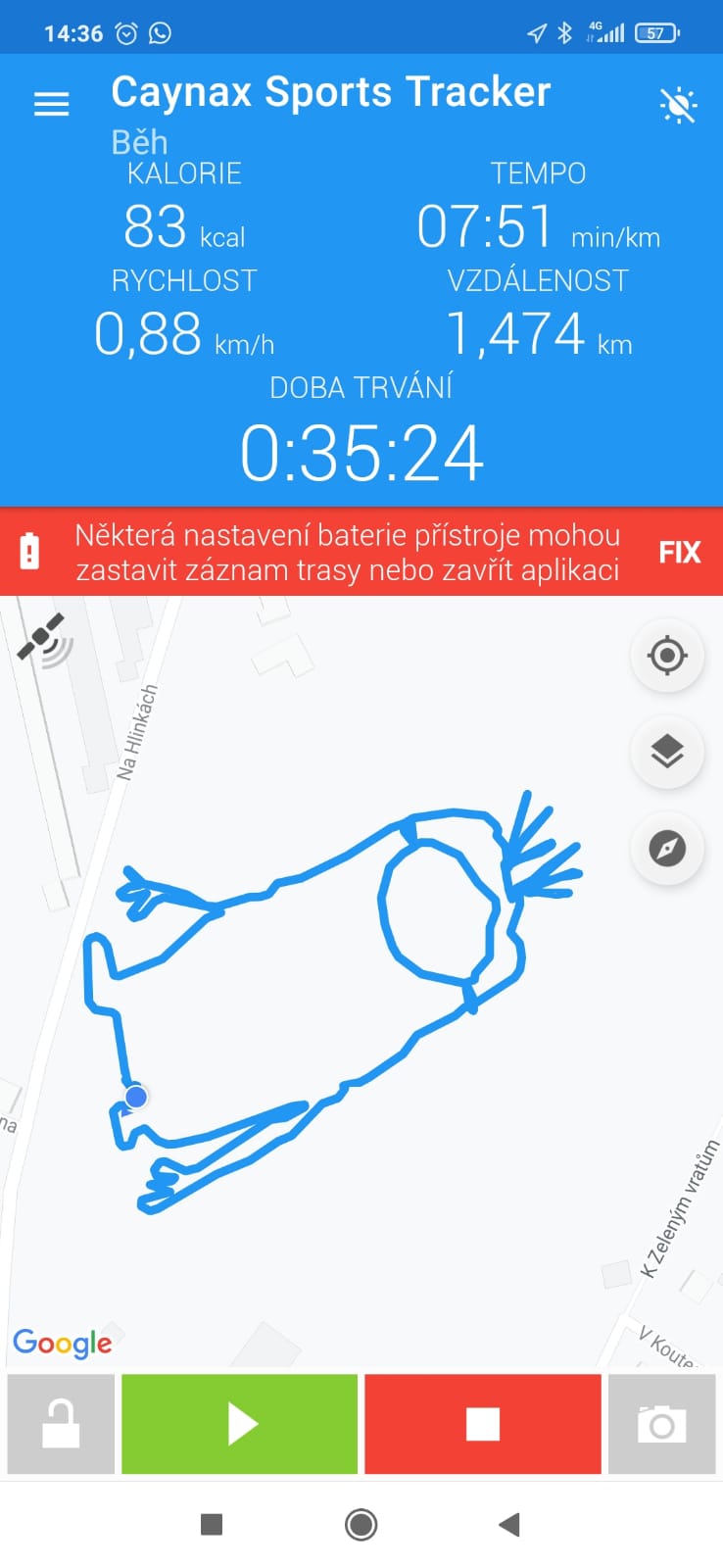Open the hamburger drawer menu
Viewport: 723px width, 1568px height.
51,104
